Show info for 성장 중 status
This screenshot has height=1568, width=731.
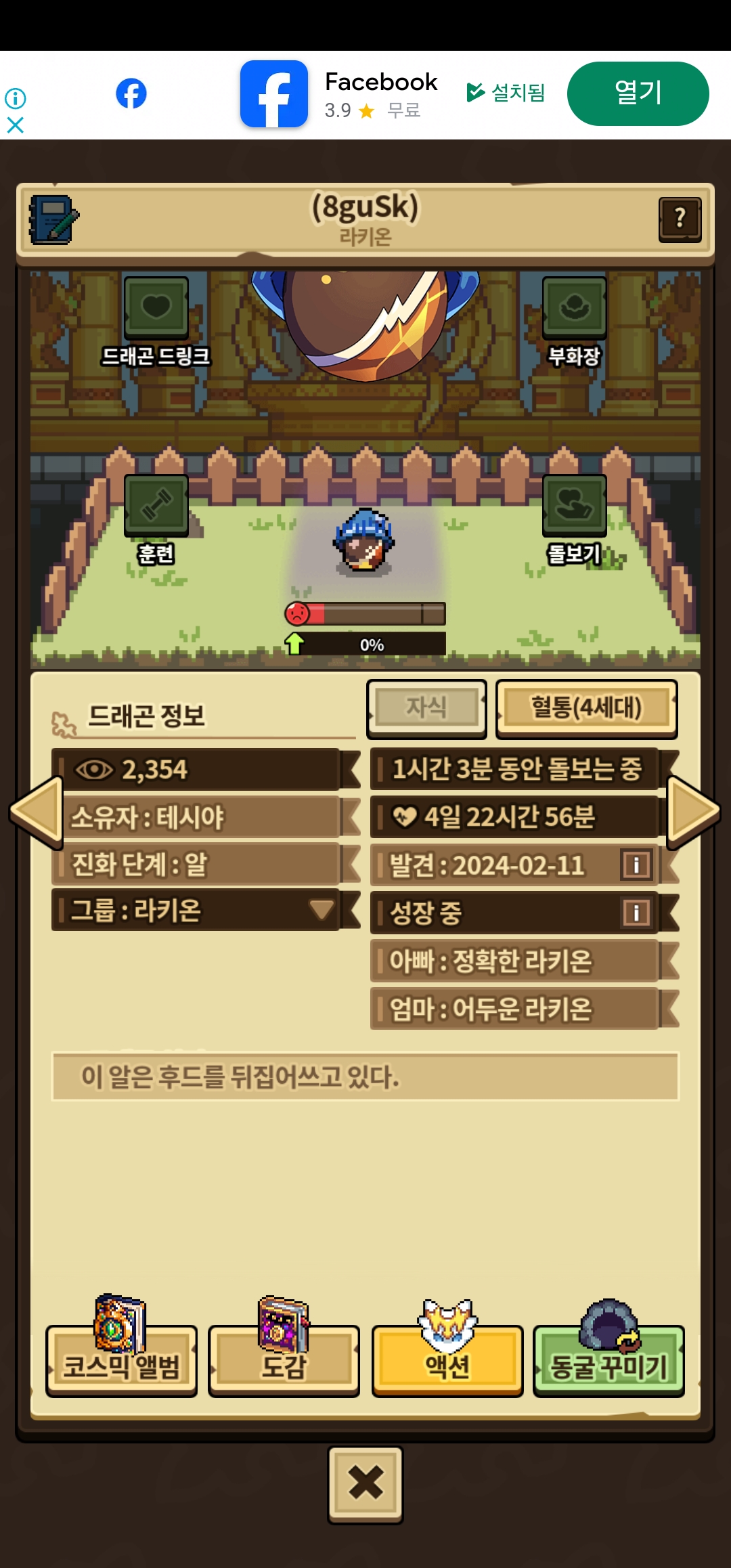pyautogui.click(x=636, y=912)
